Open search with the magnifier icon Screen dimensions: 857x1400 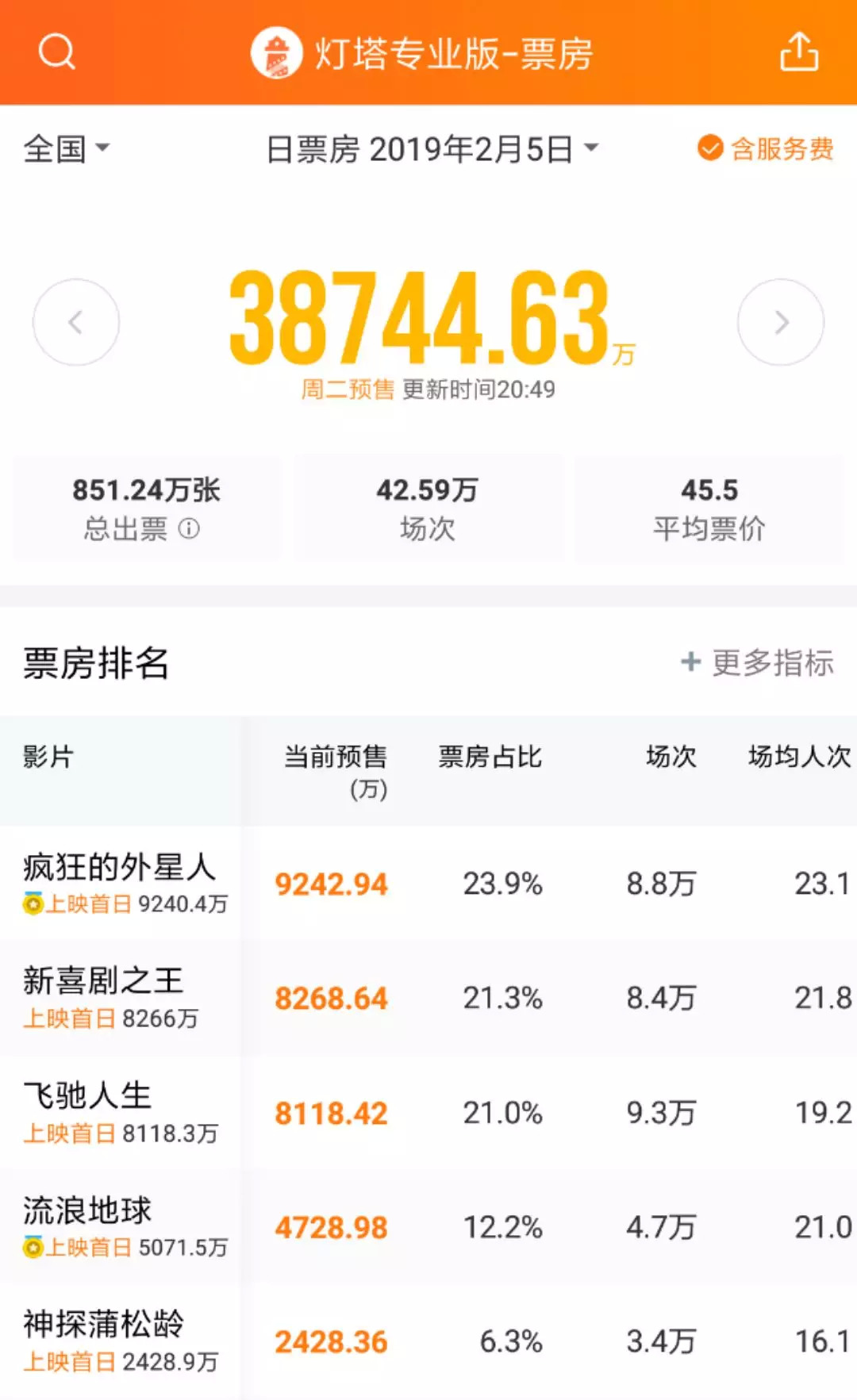tap(57, 52)
